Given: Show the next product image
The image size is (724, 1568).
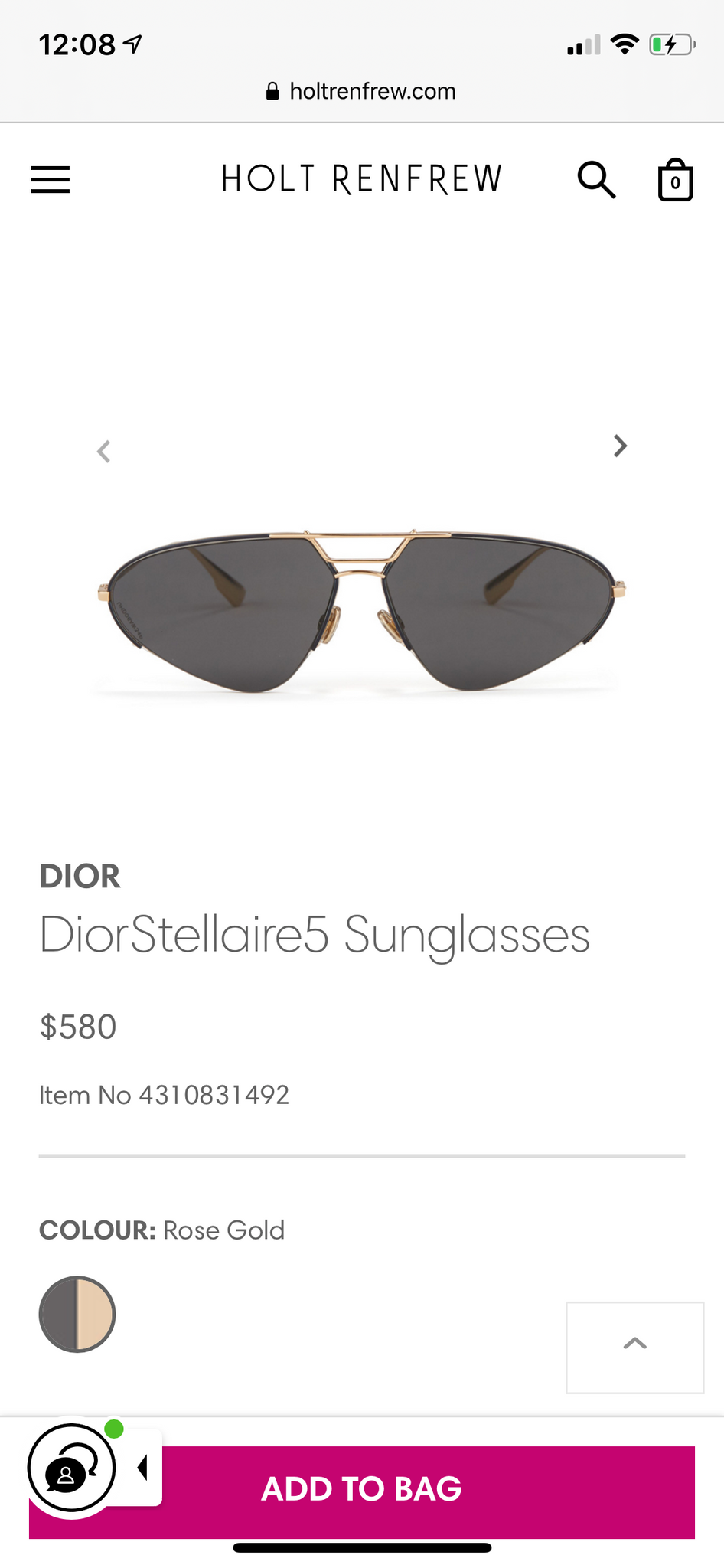Looking at the screenshot, I should tap(620, 446).
